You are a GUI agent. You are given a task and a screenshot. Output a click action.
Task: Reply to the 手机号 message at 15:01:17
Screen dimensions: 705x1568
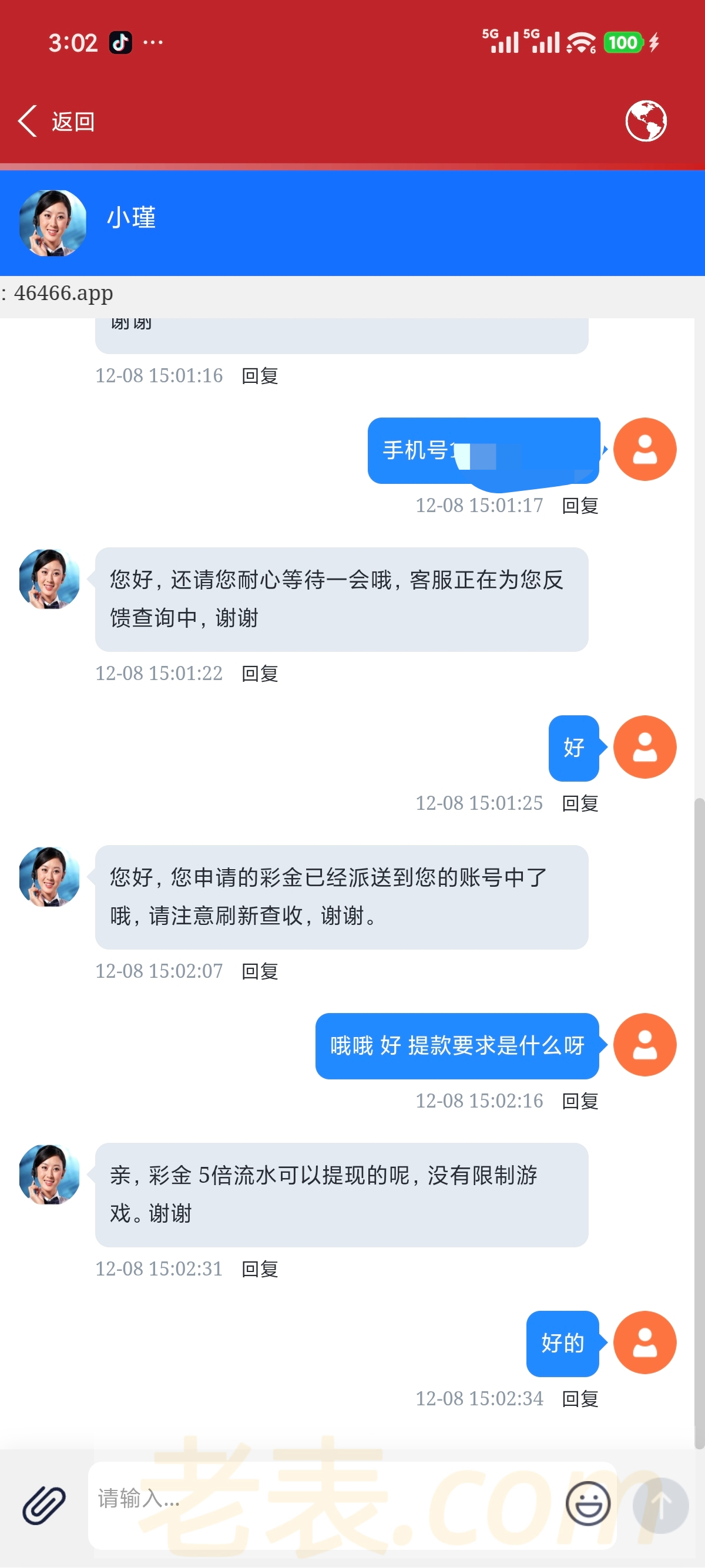(580, 506)
